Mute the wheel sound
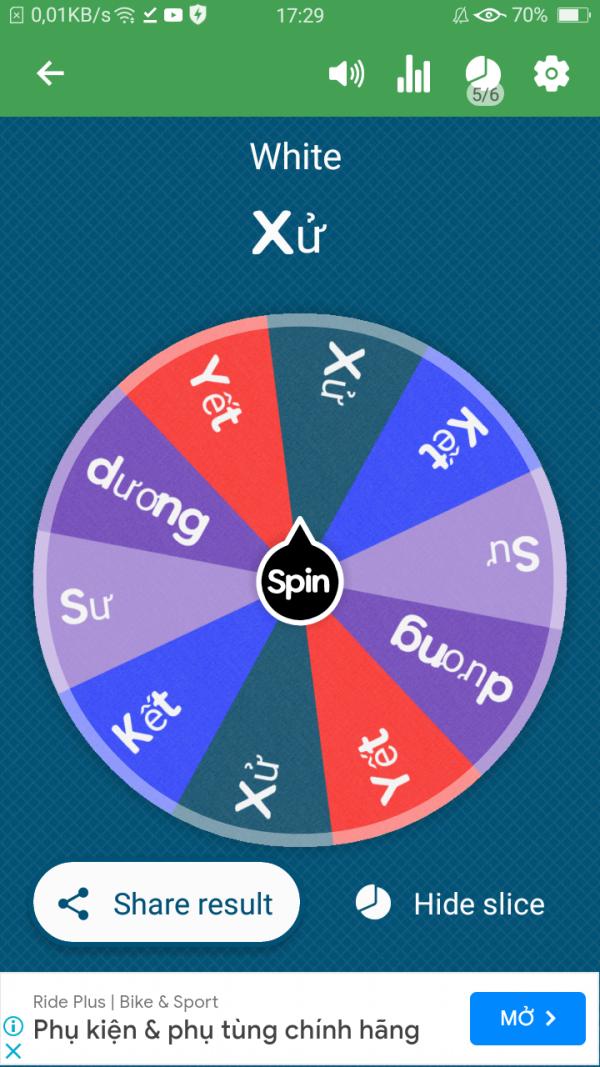This screenshot has width=600, height=1067. (x=346, y=74)
